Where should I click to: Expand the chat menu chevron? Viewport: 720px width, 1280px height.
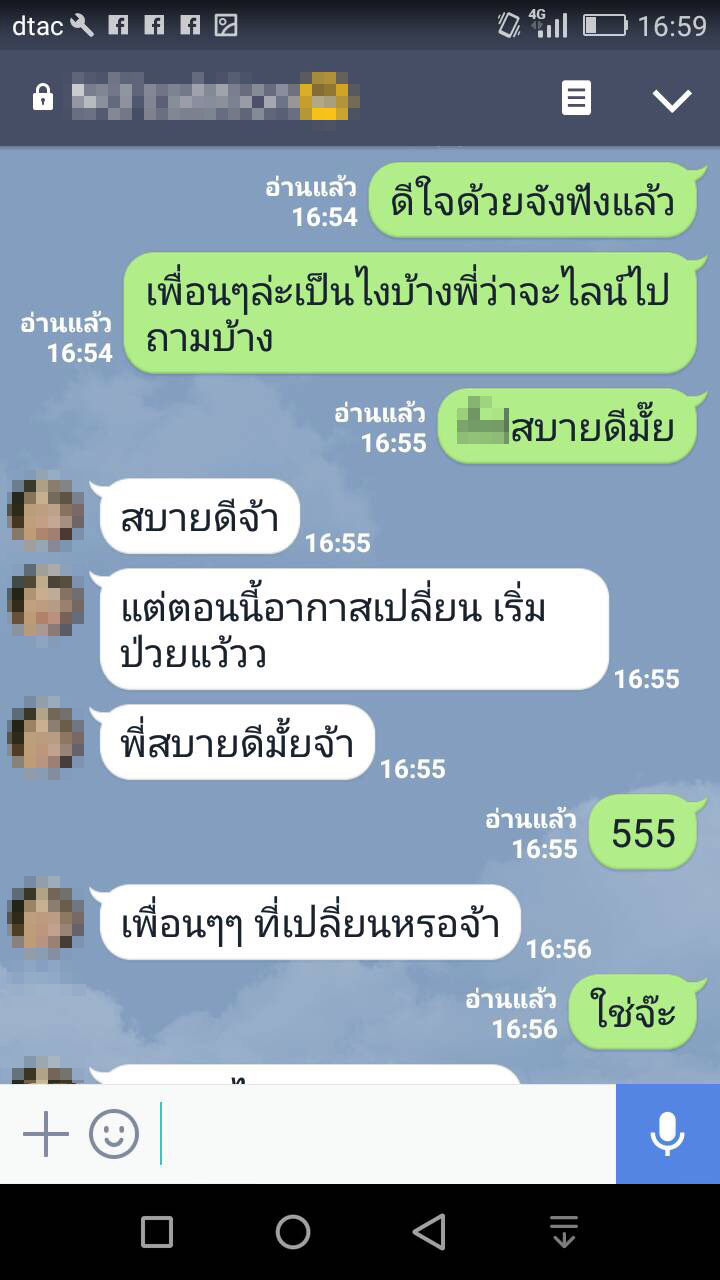(672, 99)
